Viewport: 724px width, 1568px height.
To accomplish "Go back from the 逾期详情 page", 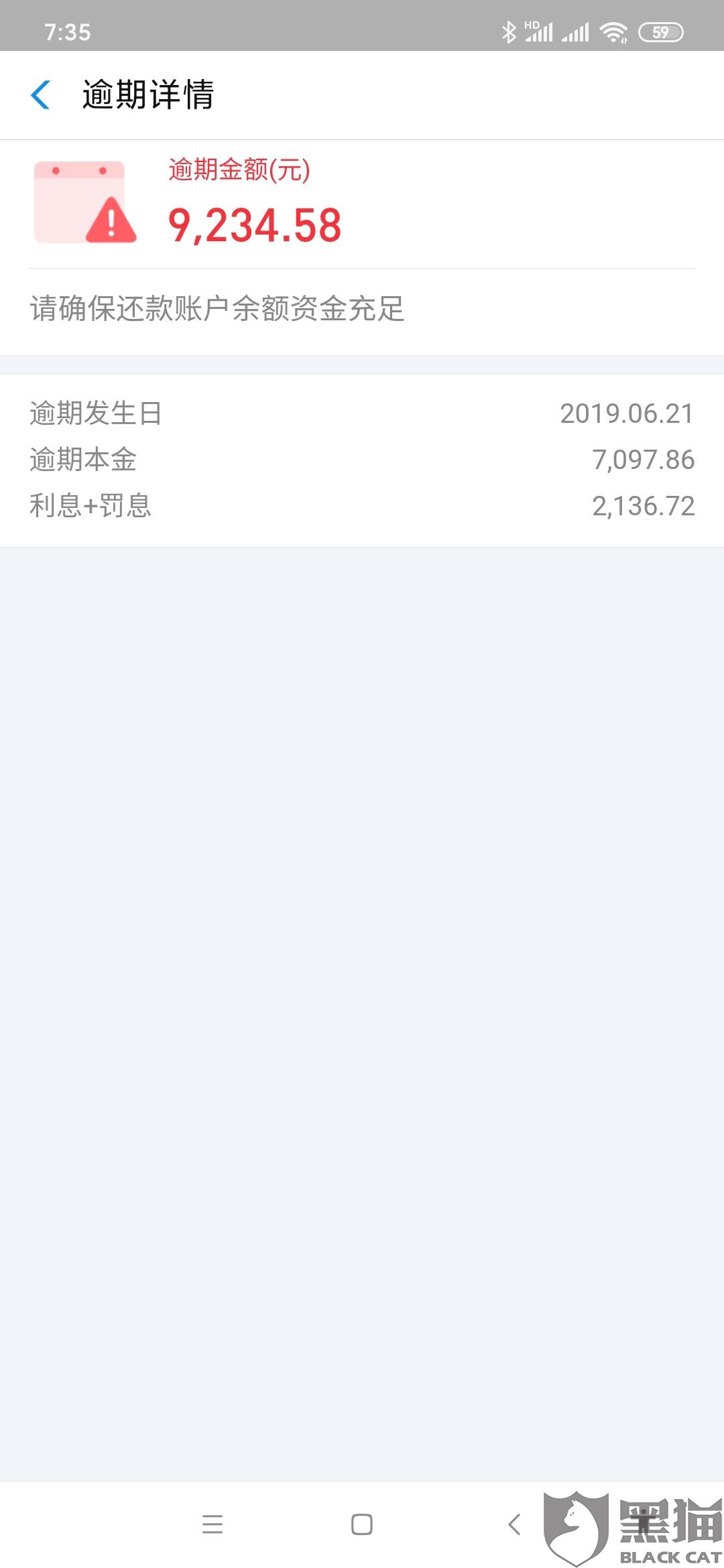I will (42, 94).
